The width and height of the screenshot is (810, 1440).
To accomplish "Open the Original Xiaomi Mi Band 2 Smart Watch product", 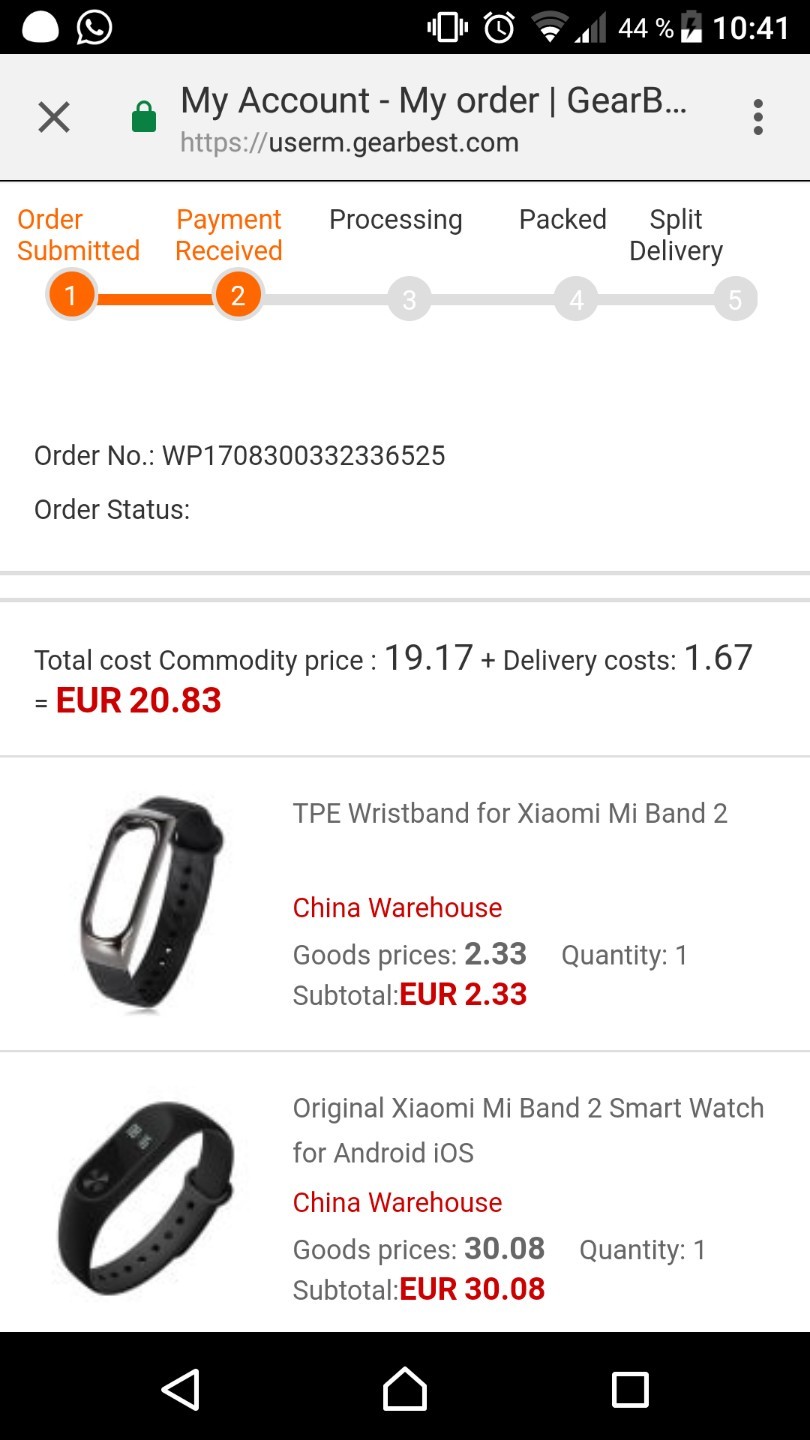I will click(528, 1130).
